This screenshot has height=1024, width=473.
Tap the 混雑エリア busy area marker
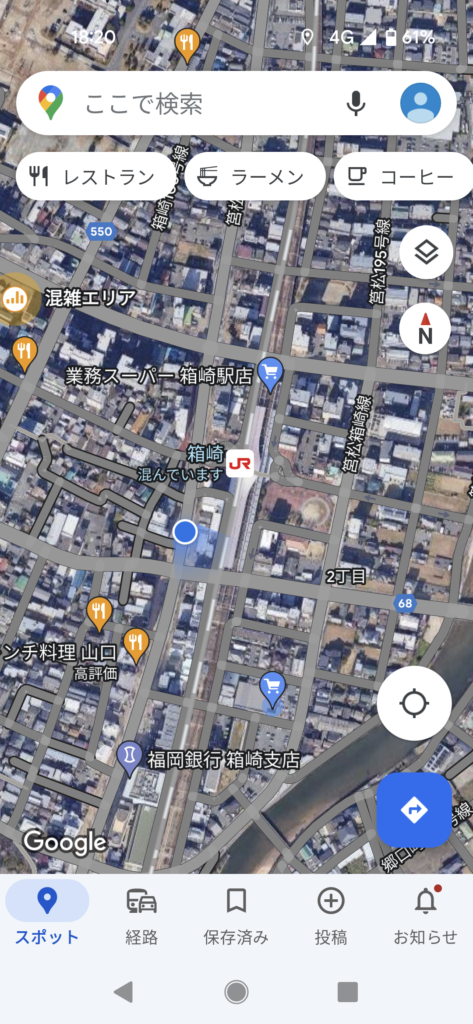pos(12,299)
